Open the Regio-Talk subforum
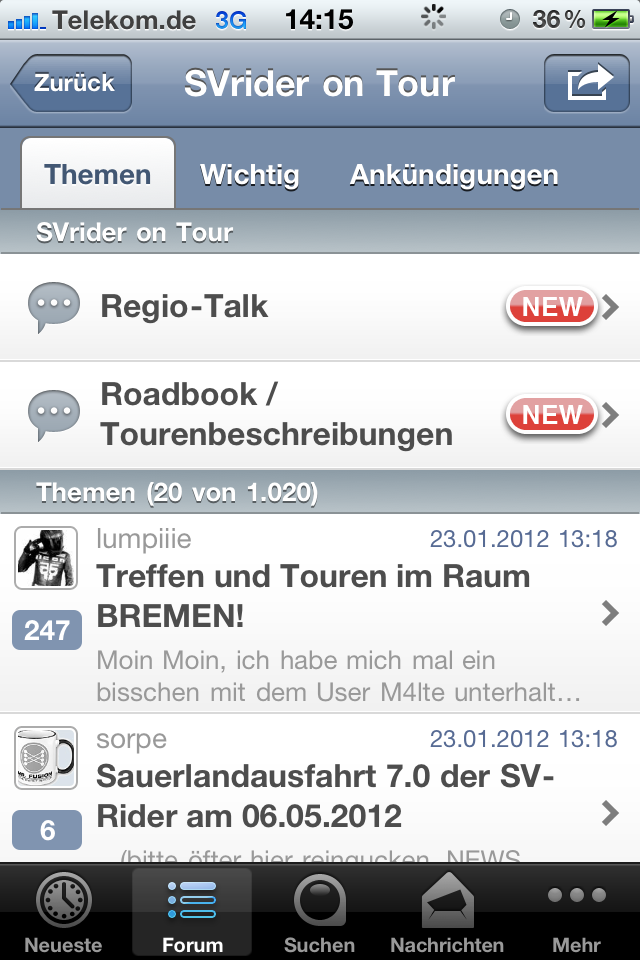Image resolution: width=640 pixels, height=960 pixels. pyautogui.click(x=320, y=306)
